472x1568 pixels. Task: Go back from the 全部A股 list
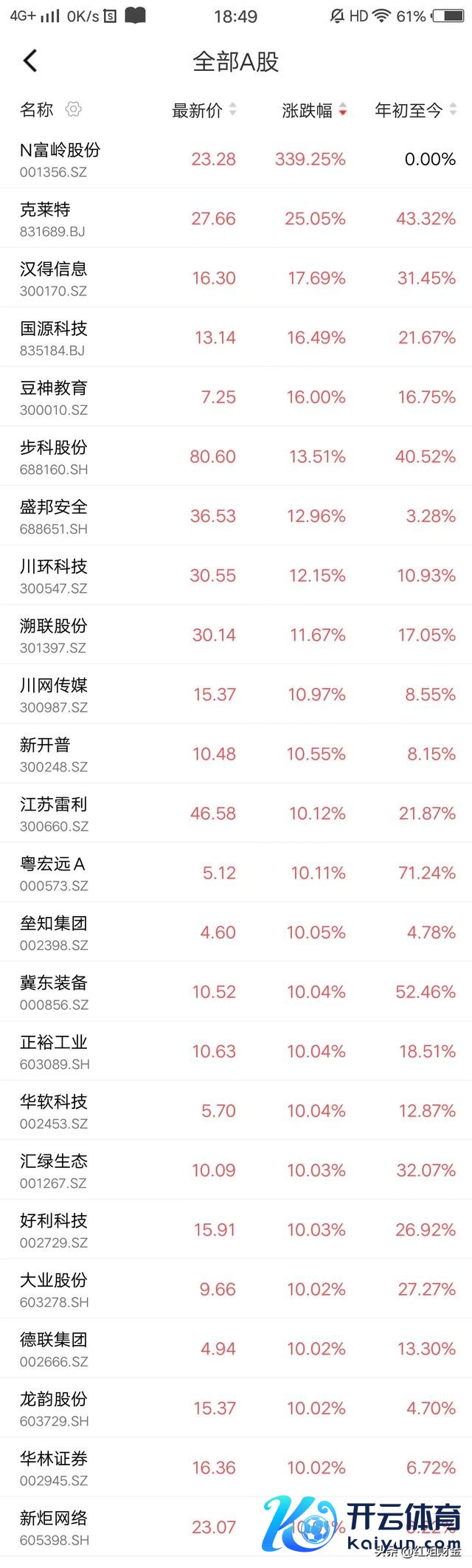pyautogui.click(x=30, y=61)
